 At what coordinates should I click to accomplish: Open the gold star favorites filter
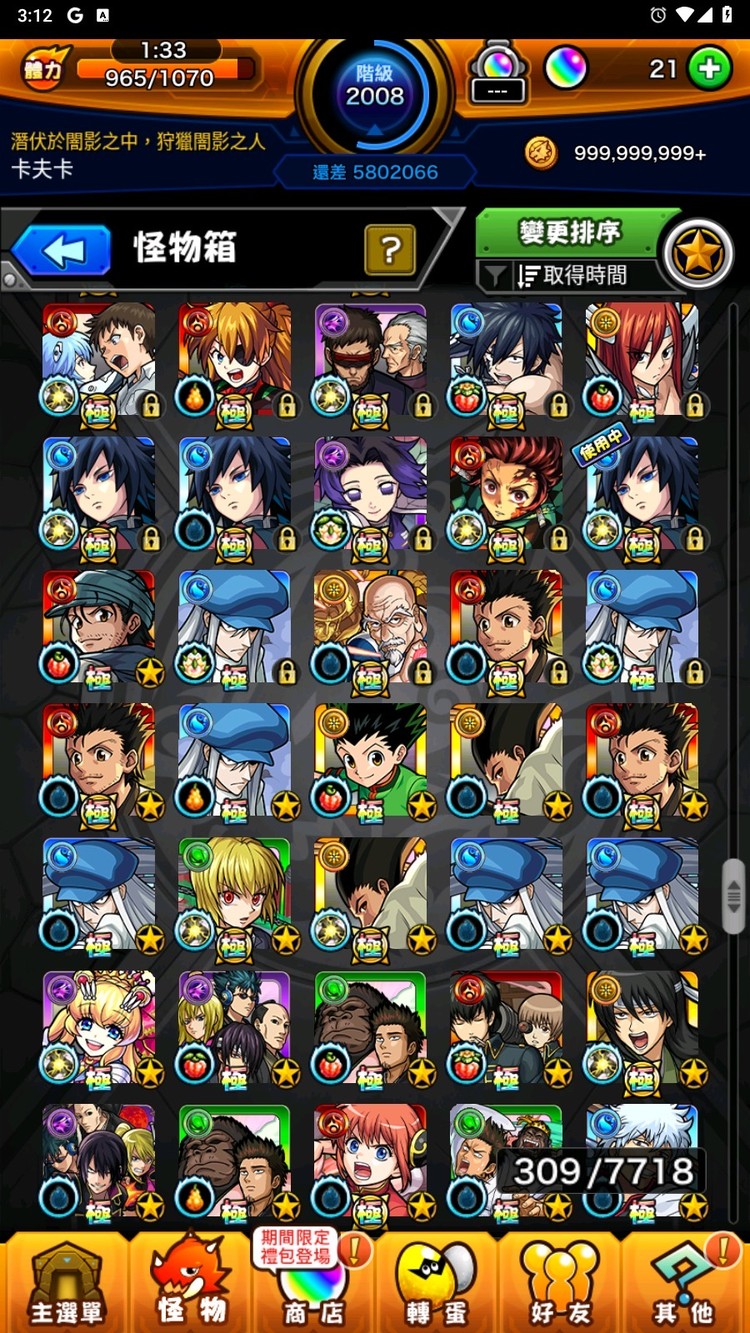pos(697,254)
